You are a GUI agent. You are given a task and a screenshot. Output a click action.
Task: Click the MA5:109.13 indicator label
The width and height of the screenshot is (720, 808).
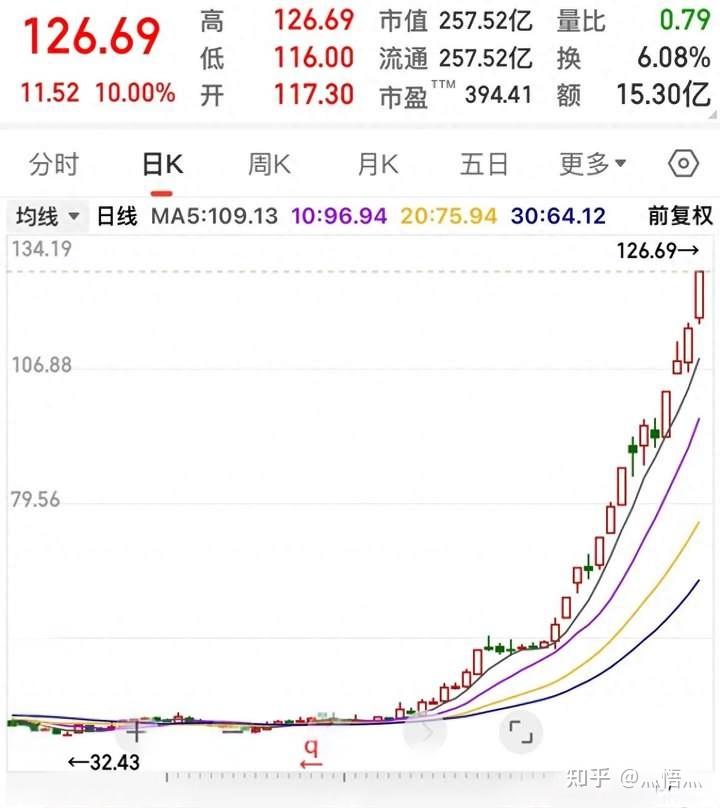coord(215,216)
